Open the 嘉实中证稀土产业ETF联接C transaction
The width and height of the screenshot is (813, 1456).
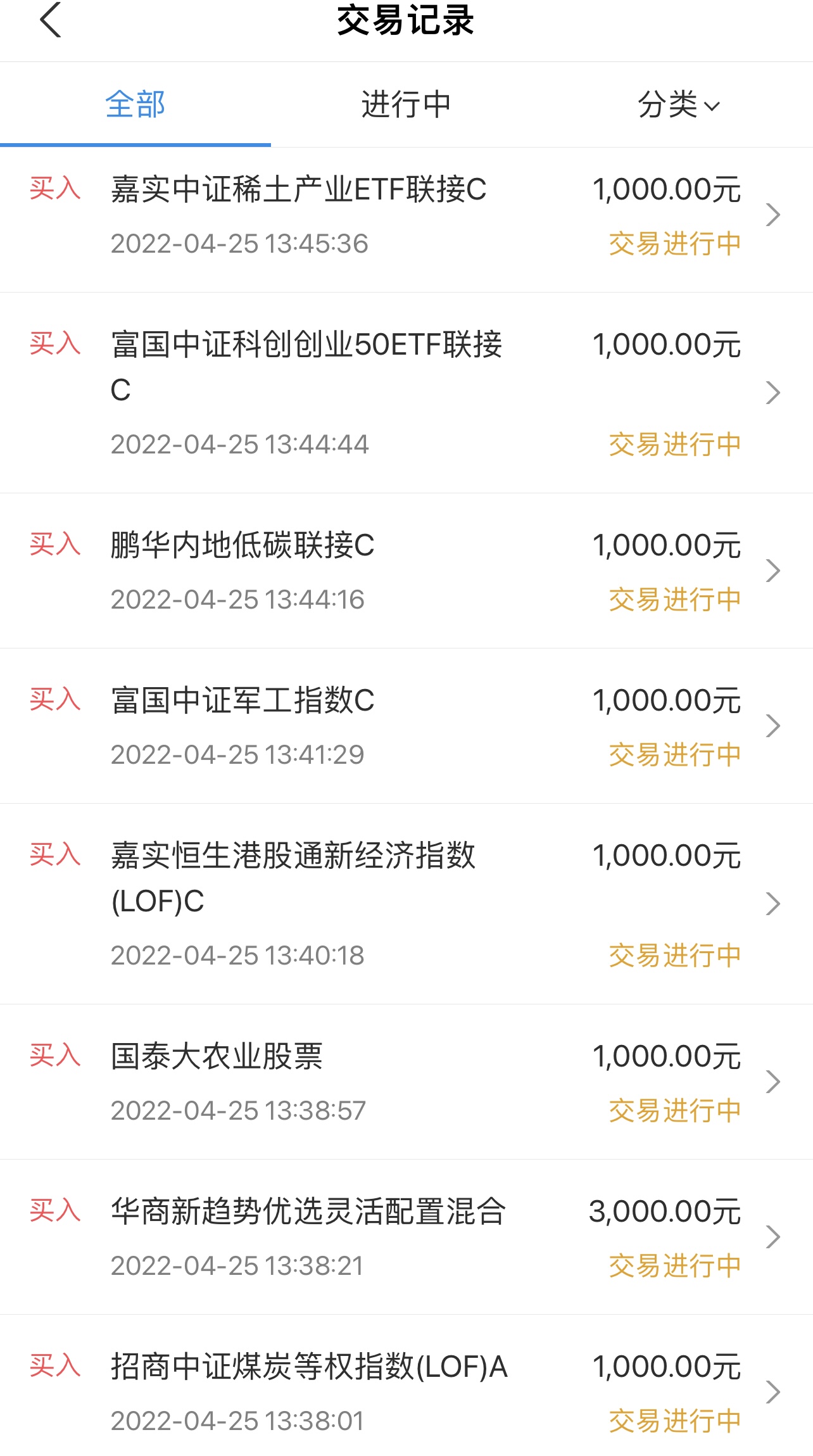(x=405, y=216)
